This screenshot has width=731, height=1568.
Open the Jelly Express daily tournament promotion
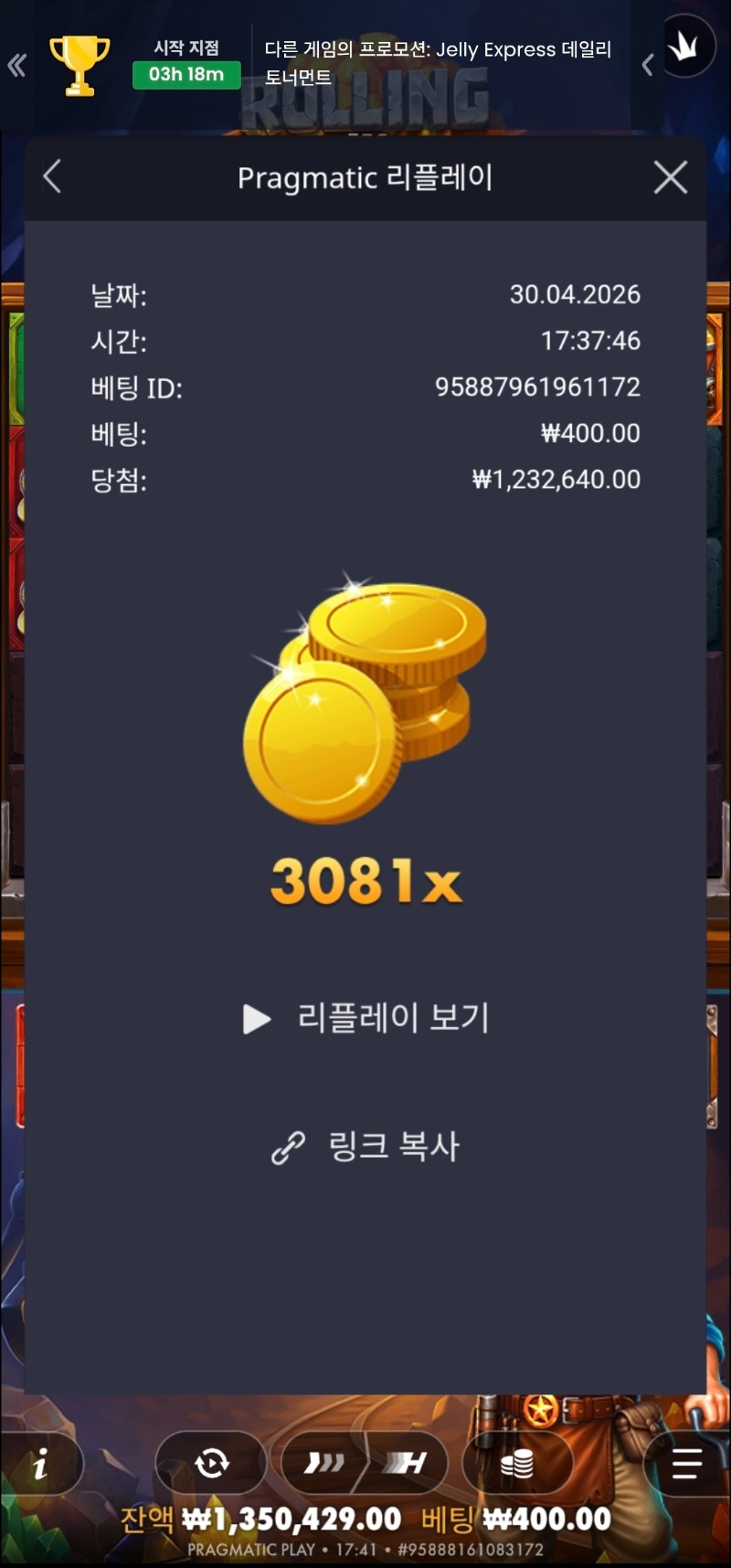click(x=439, y=62)
